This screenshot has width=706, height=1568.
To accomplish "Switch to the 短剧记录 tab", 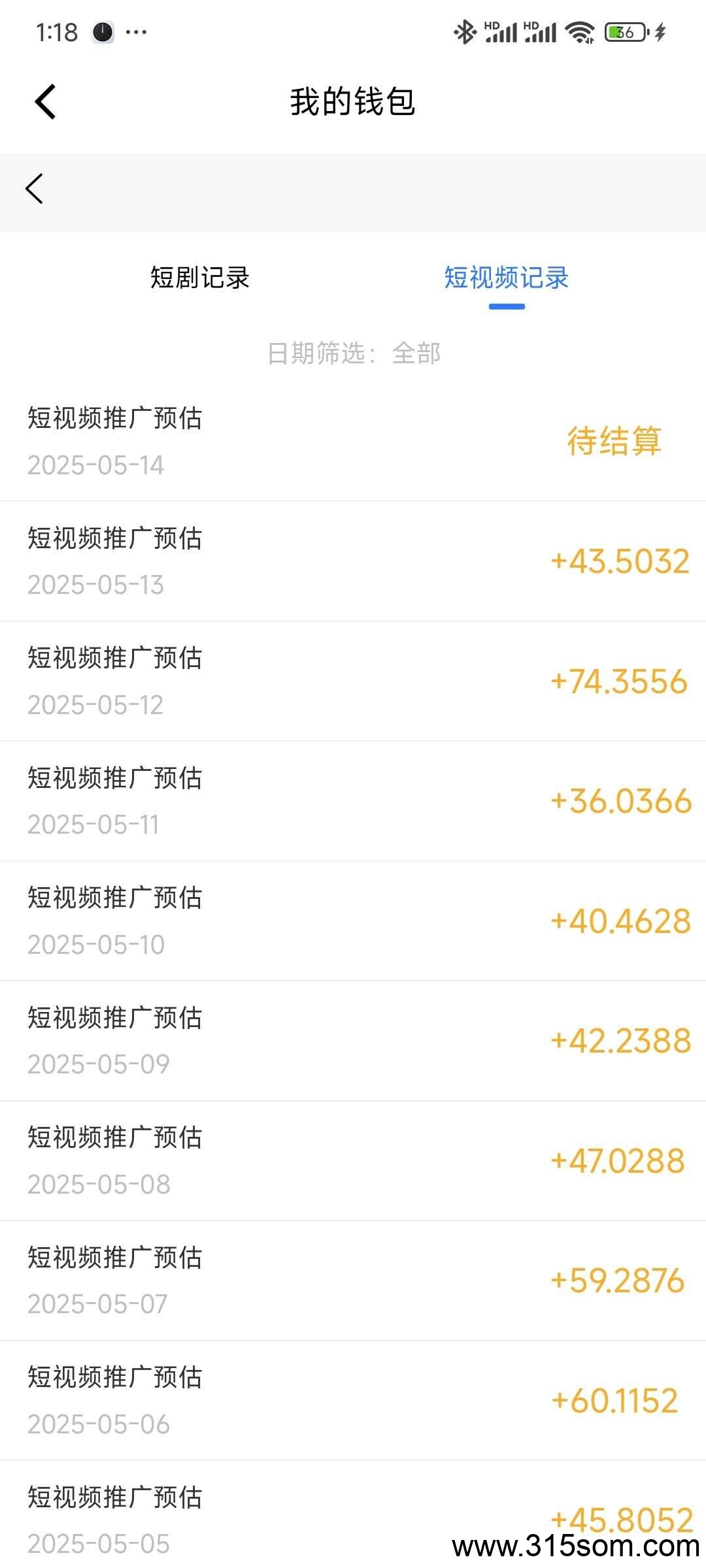I will 200,278.
